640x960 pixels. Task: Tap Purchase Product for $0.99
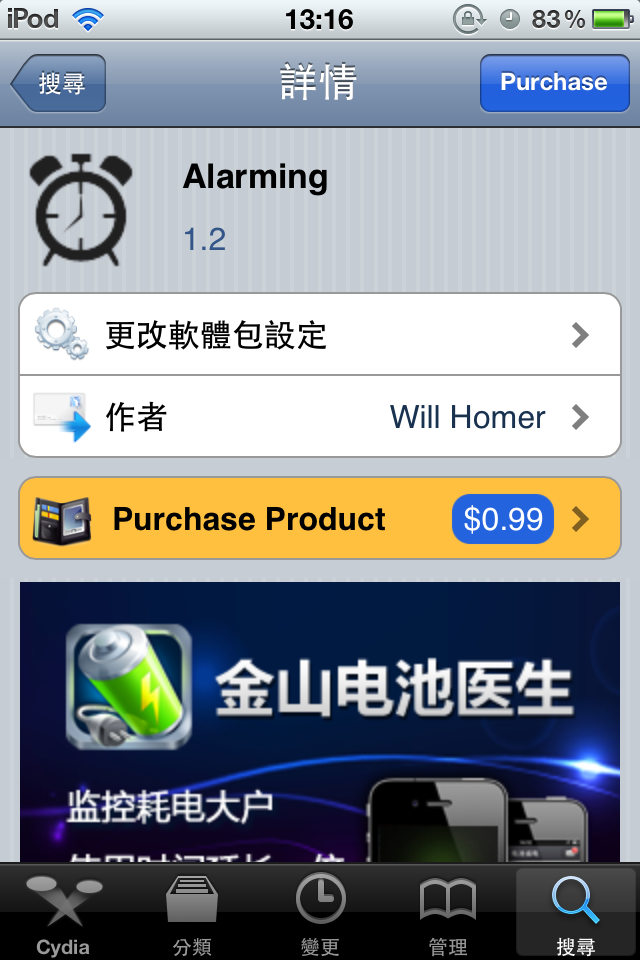pyautogui.click(x=320, y=519)
